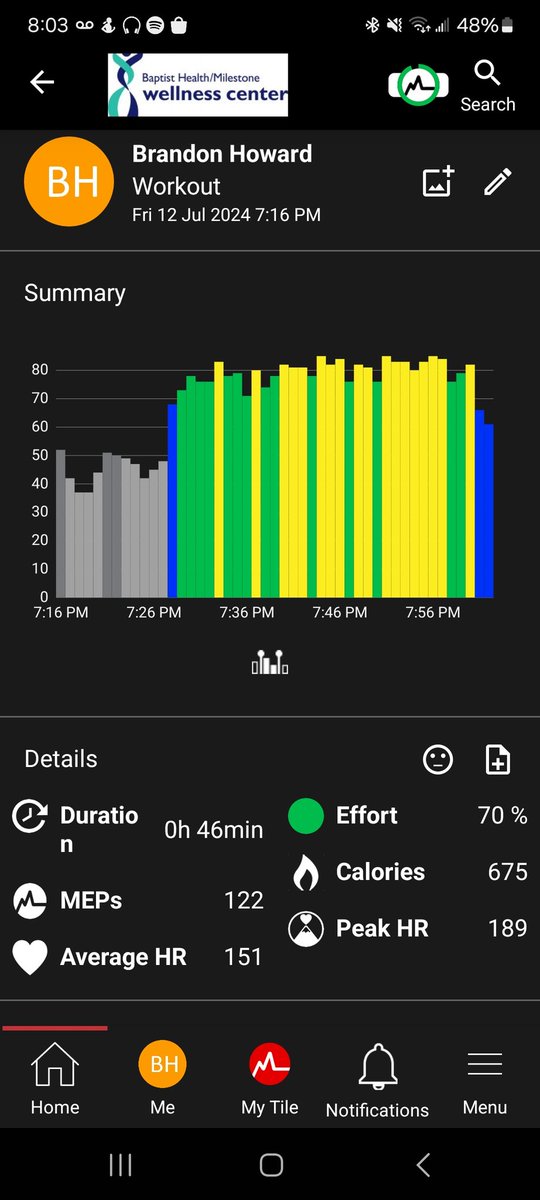Screen dimensions: 540x1200
Task: Open Search in the top bar
Action: tap(487, 86)
